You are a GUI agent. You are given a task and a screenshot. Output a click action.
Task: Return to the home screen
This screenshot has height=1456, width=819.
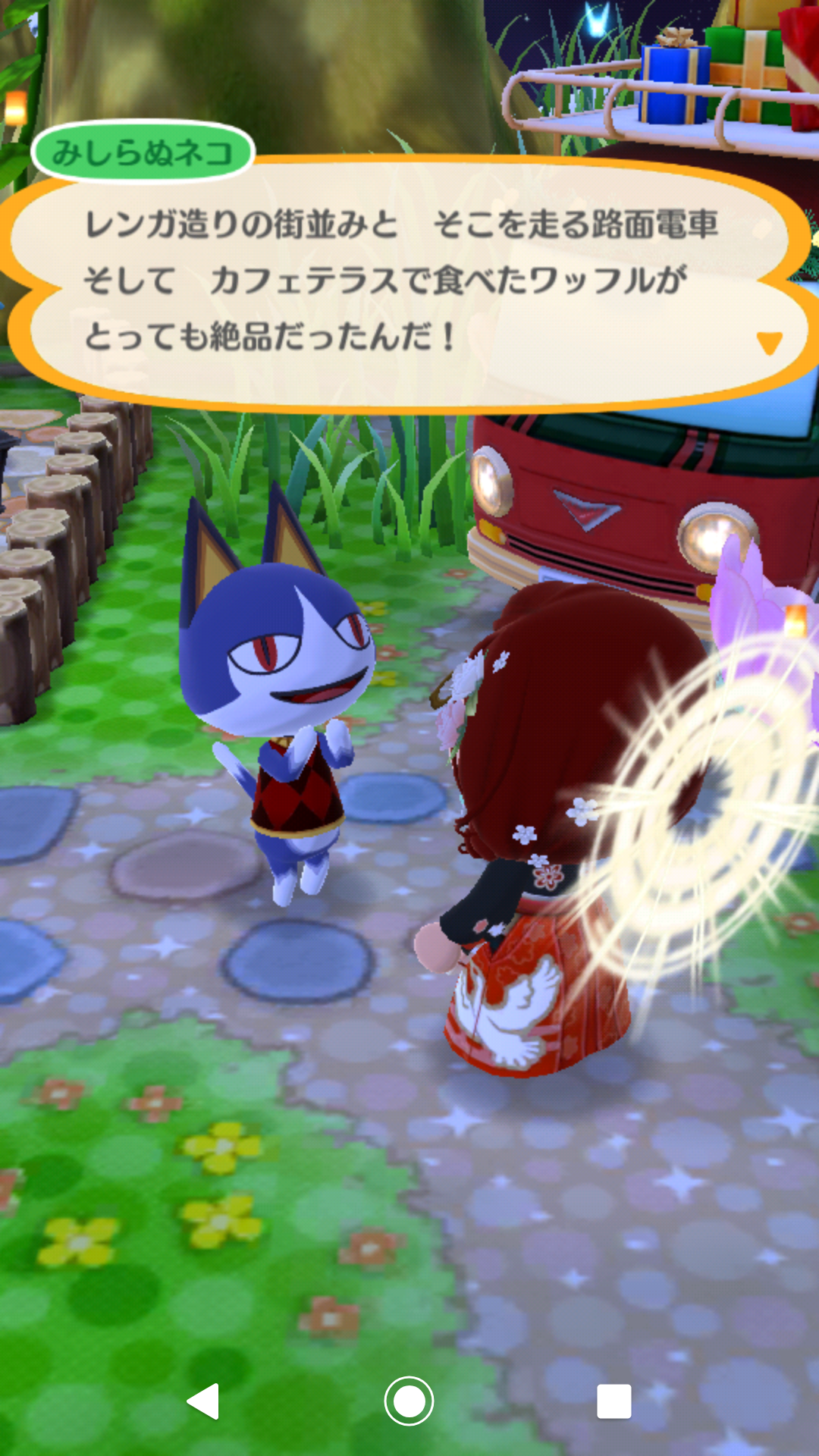coord(409,1401)
